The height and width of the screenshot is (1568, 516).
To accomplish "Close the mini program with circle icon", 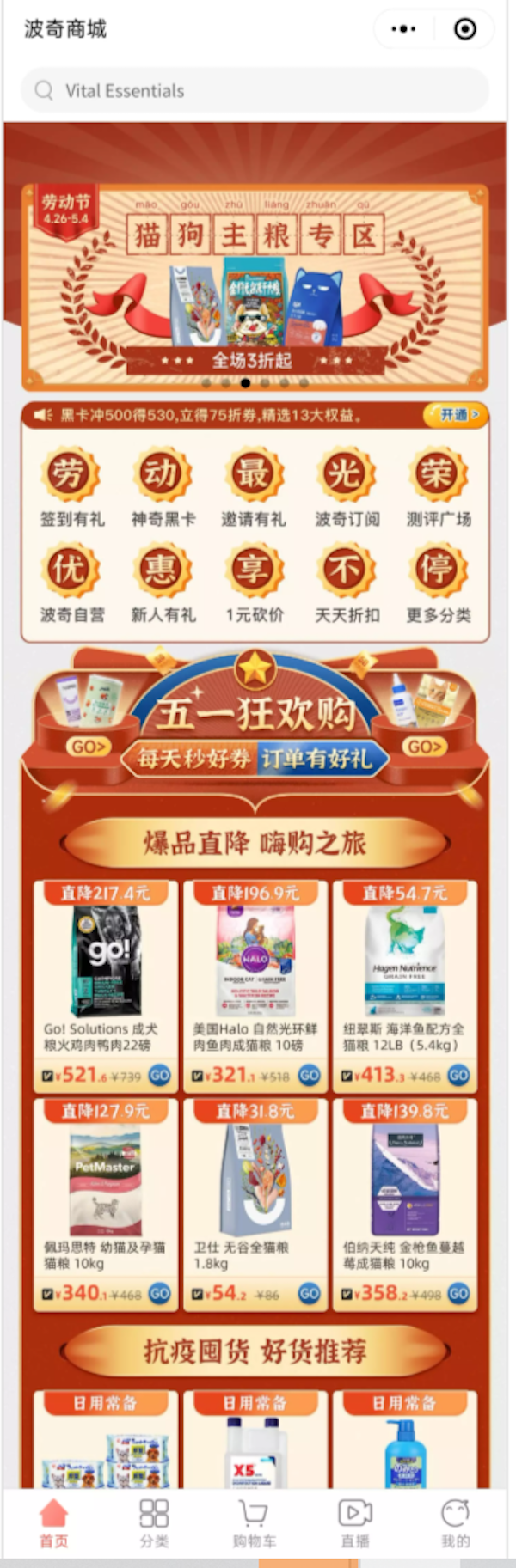I will [x=464, y=29].
